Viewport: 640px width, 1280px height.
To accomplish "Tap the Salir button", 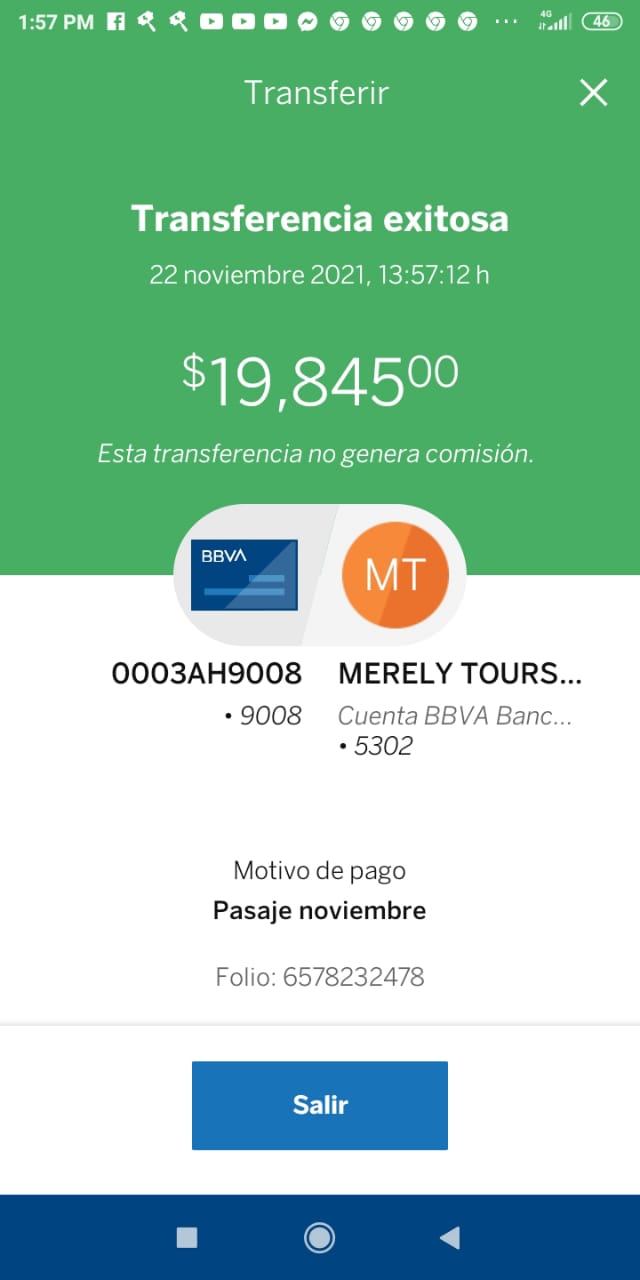I will point(320,1105).
